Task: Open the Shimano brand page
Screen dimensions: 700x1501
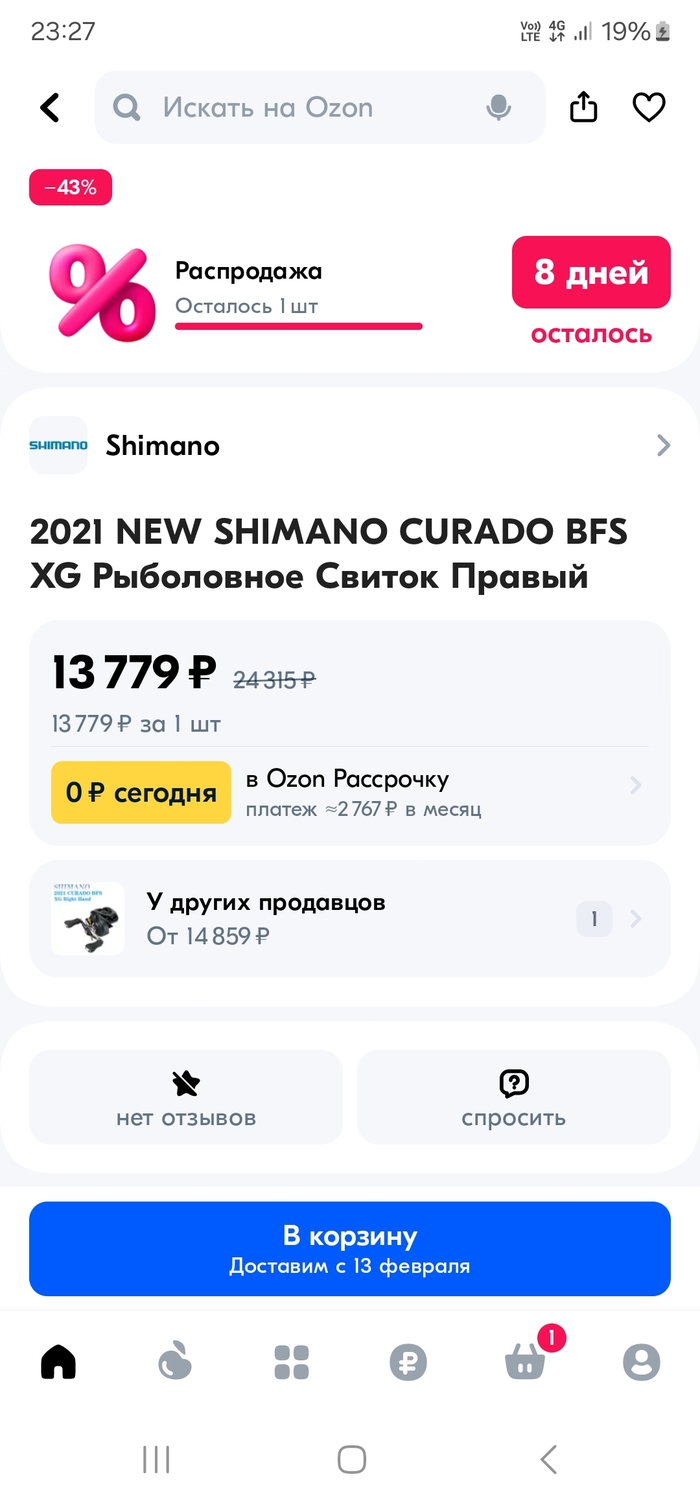Action: pos(350,445)
